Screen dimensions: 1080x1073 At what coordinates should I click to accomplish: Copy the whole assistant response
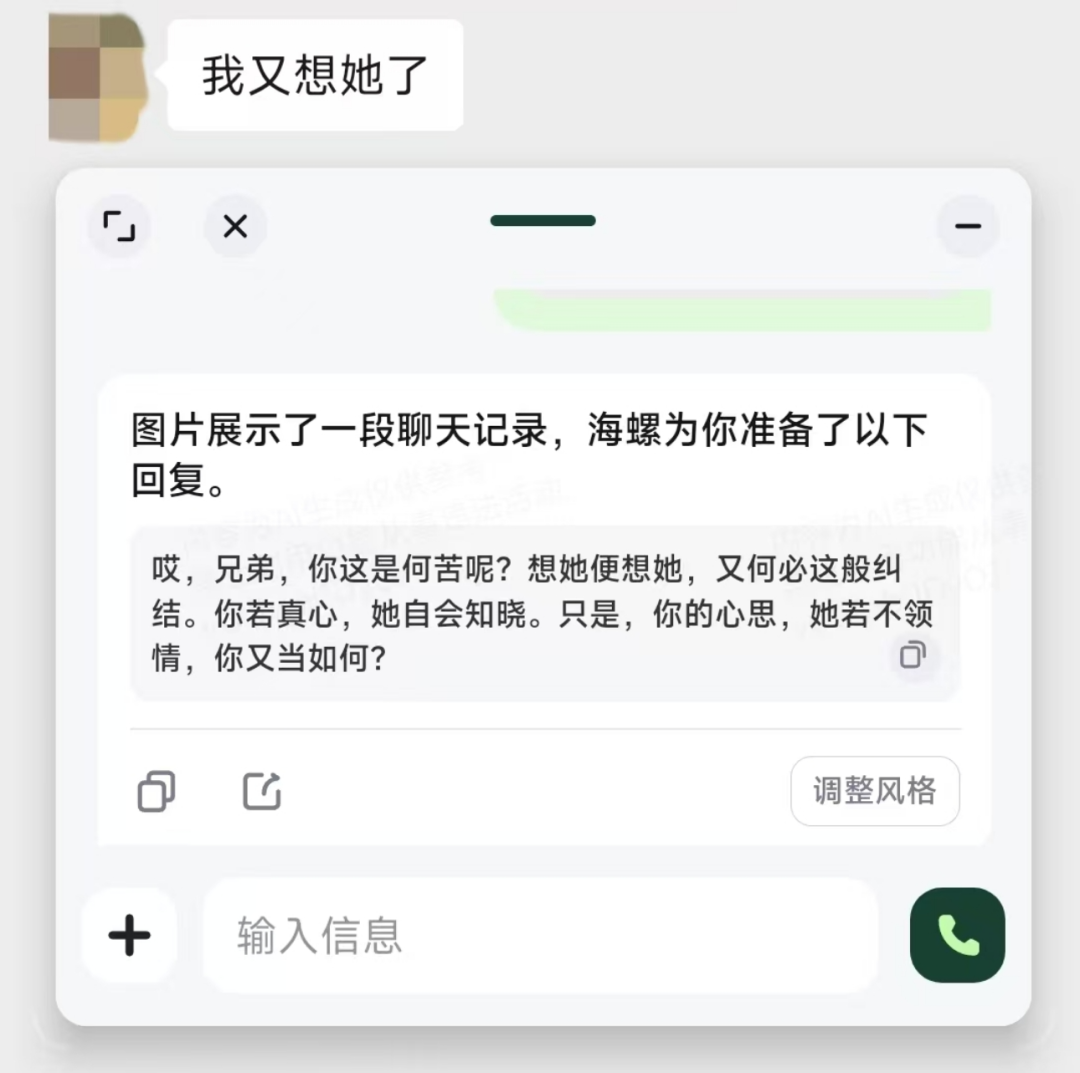click(x=156, y=791)
